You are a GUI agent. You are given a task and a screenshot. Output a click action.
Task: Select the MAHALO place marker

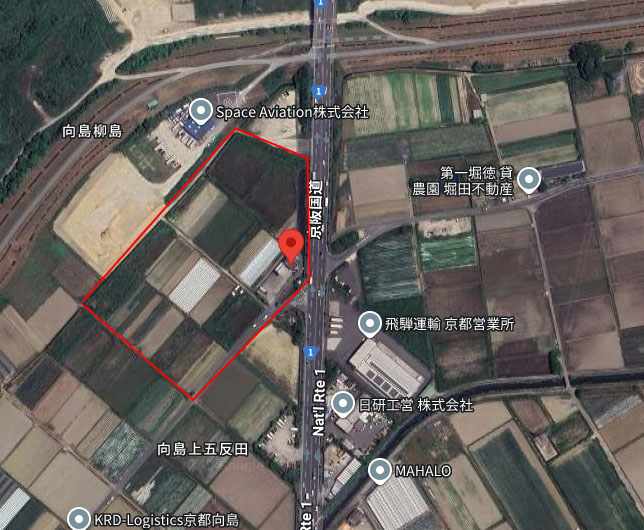tap(381, 470)
